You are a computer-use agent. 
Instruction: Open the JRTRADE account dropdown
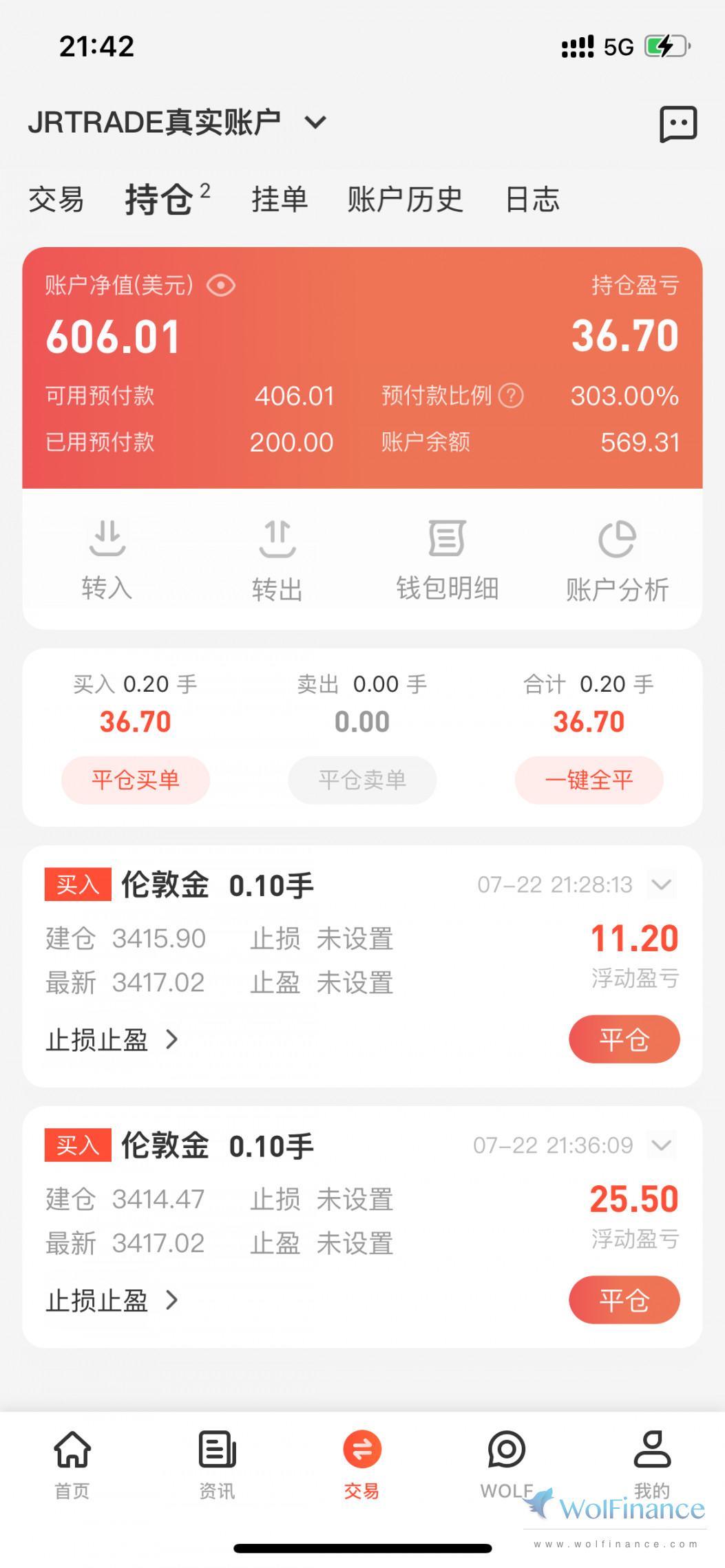tap(177, 123)
